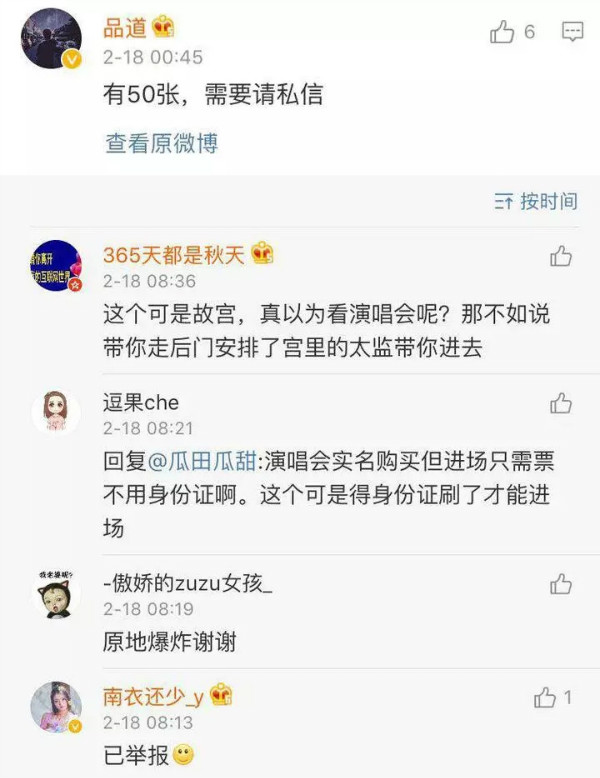
Task: Open 查看原微博 link
Action: (161, 143)
